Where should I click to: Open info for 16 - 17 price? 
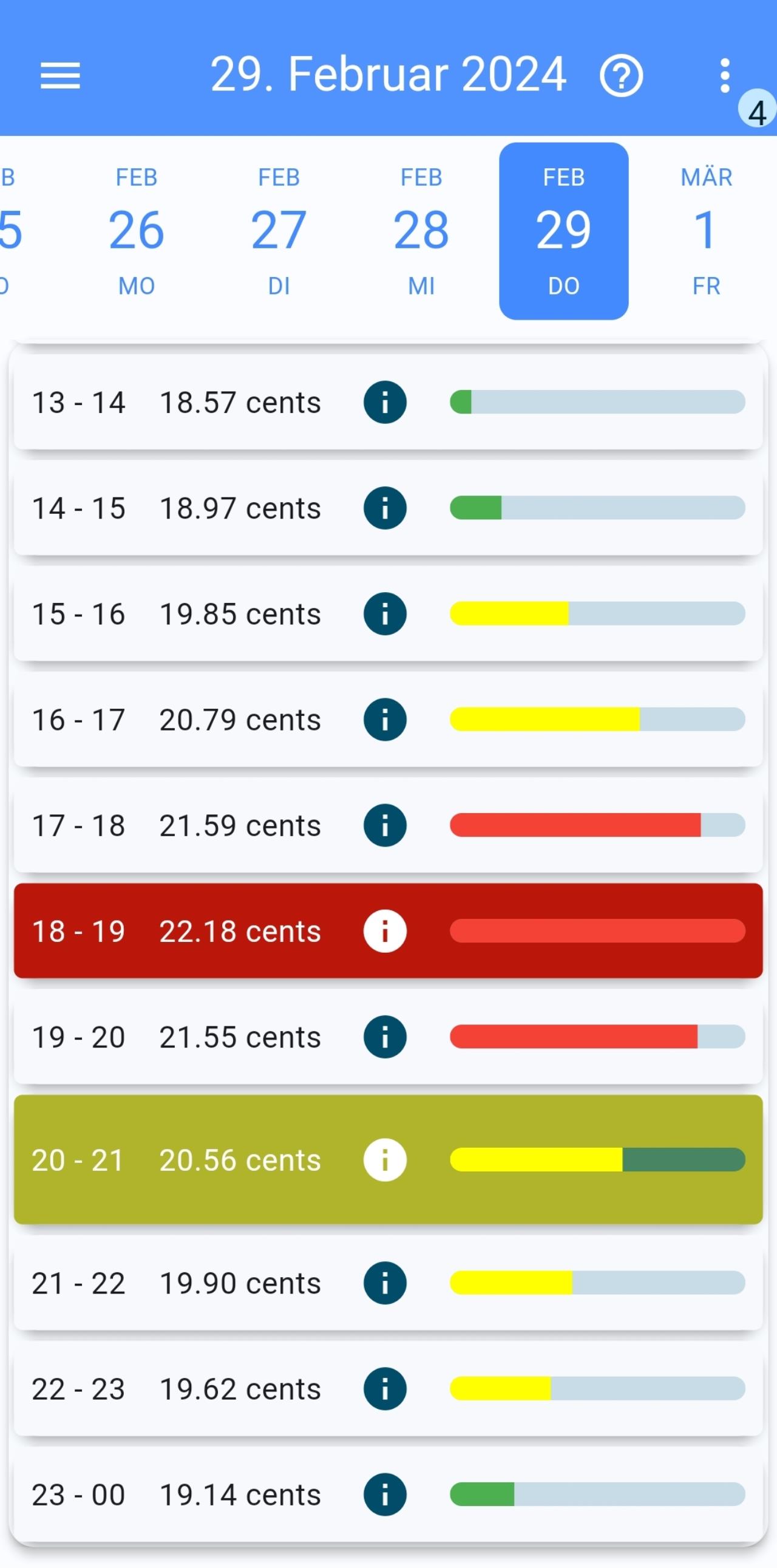(x=384, y=720)
